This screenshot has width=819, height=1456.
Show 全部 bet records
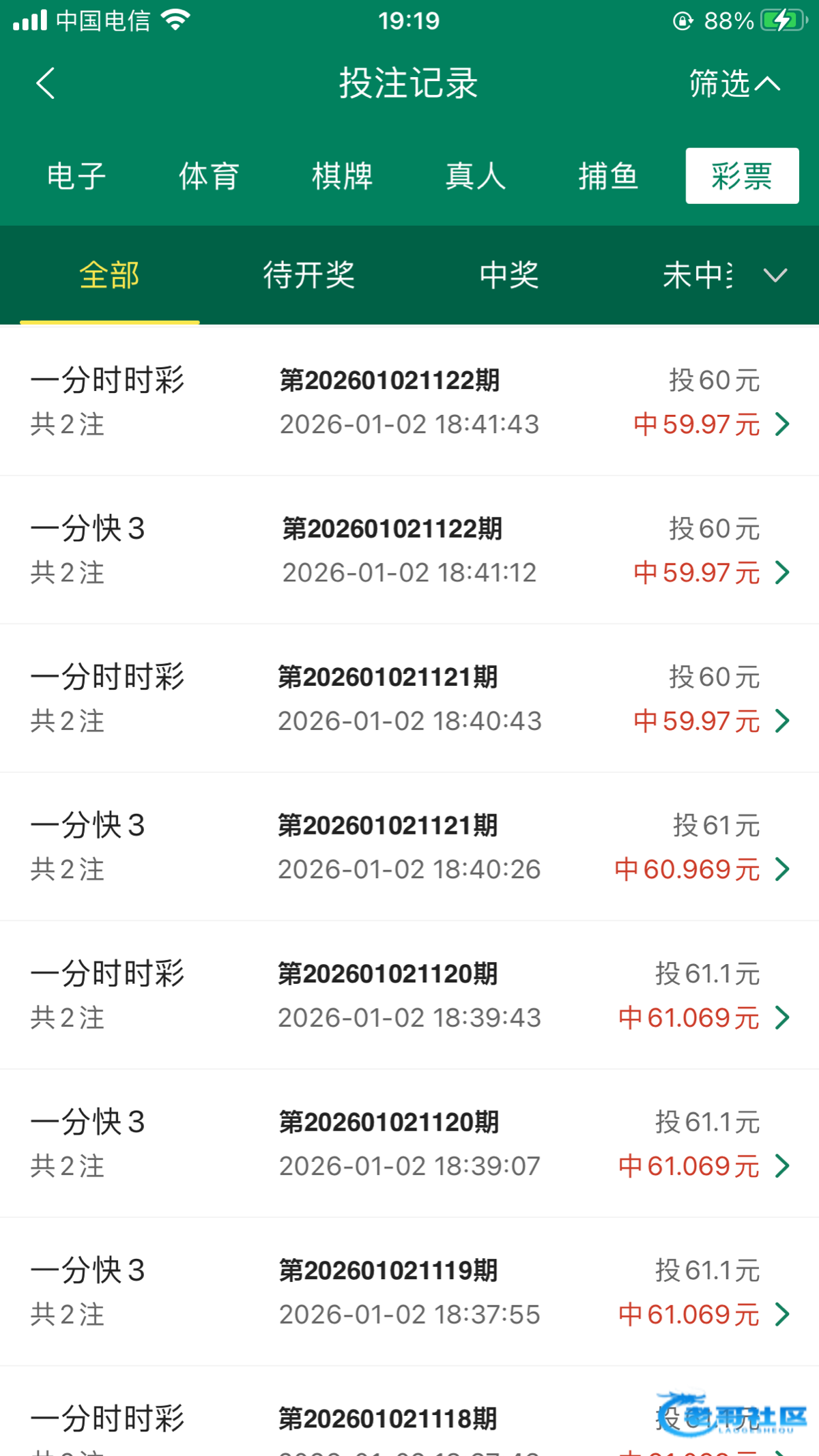click(109, 275)
